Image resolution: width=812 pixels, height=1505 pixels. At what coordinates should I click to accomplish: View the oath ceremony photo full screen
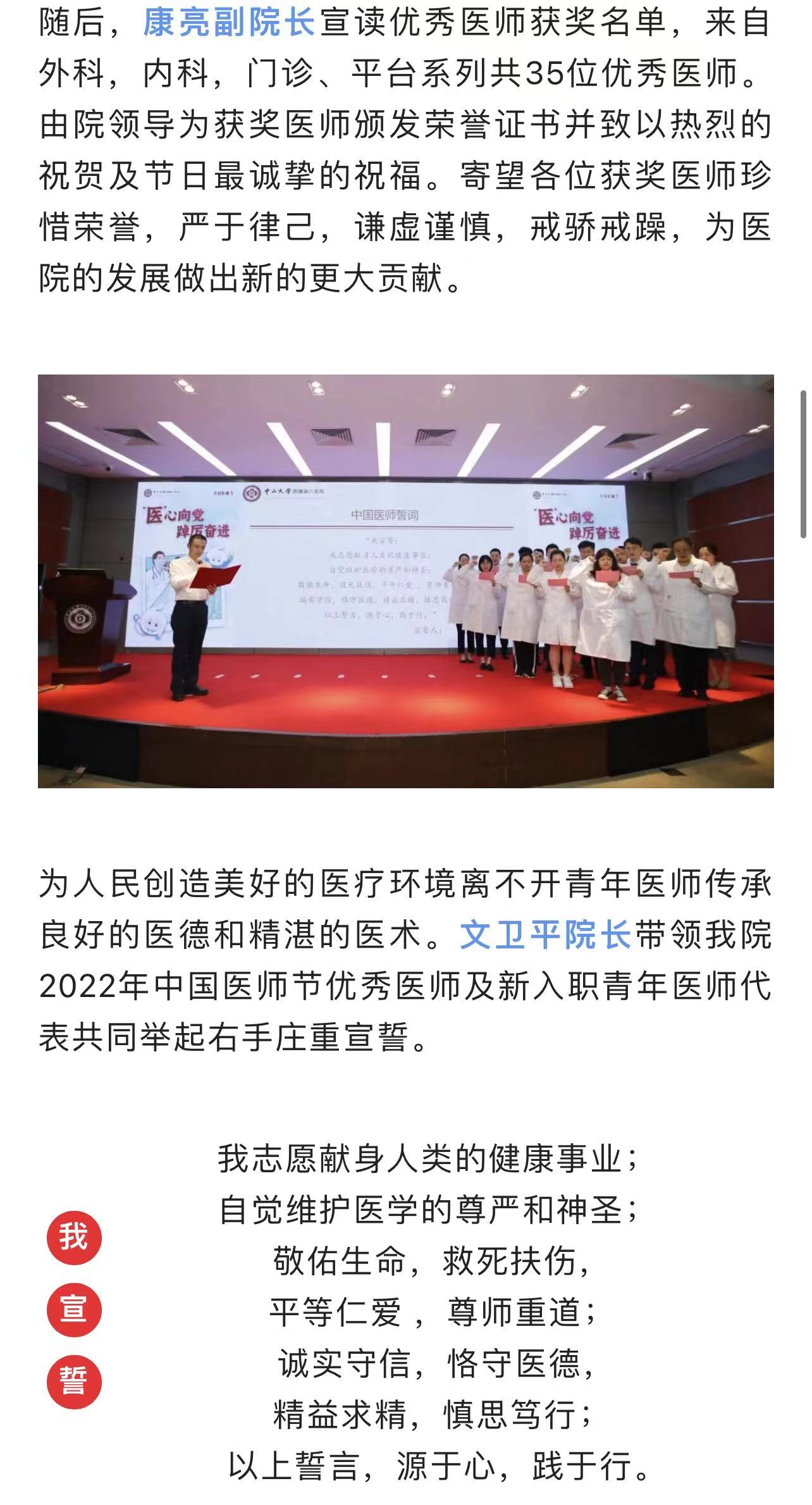tap(405, 581)
